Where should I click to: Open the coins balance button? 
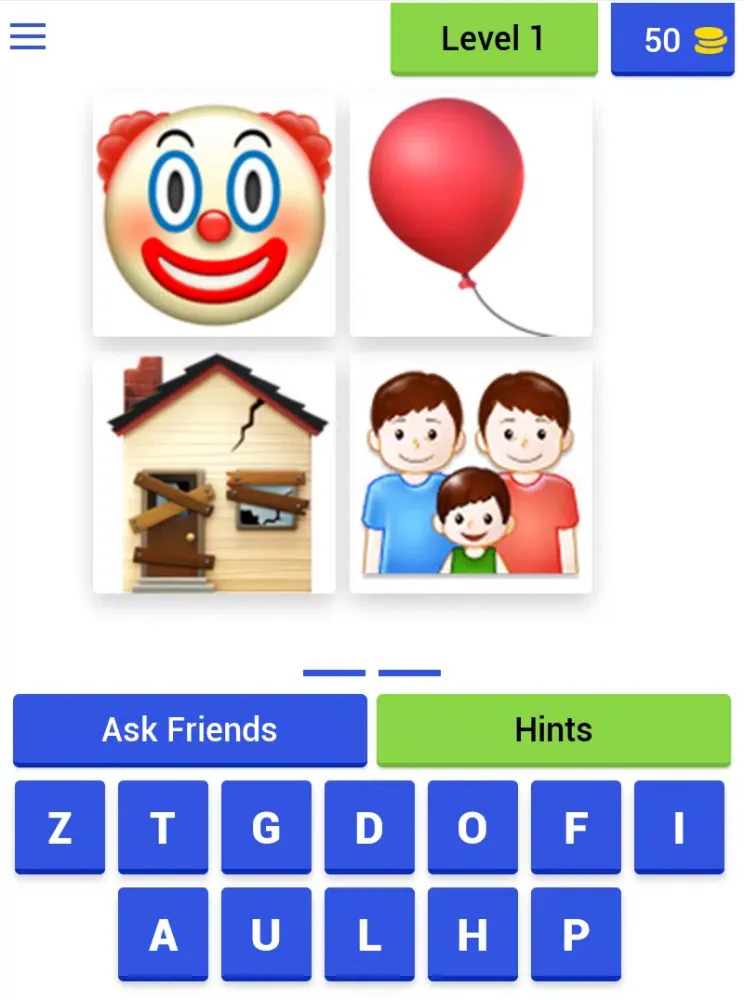click(672, 39)
